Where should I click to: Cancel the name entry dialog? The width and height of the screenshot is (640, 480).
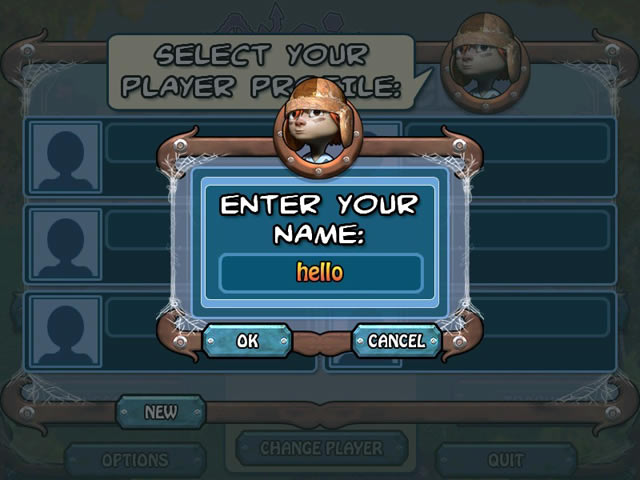coord(396,341)
